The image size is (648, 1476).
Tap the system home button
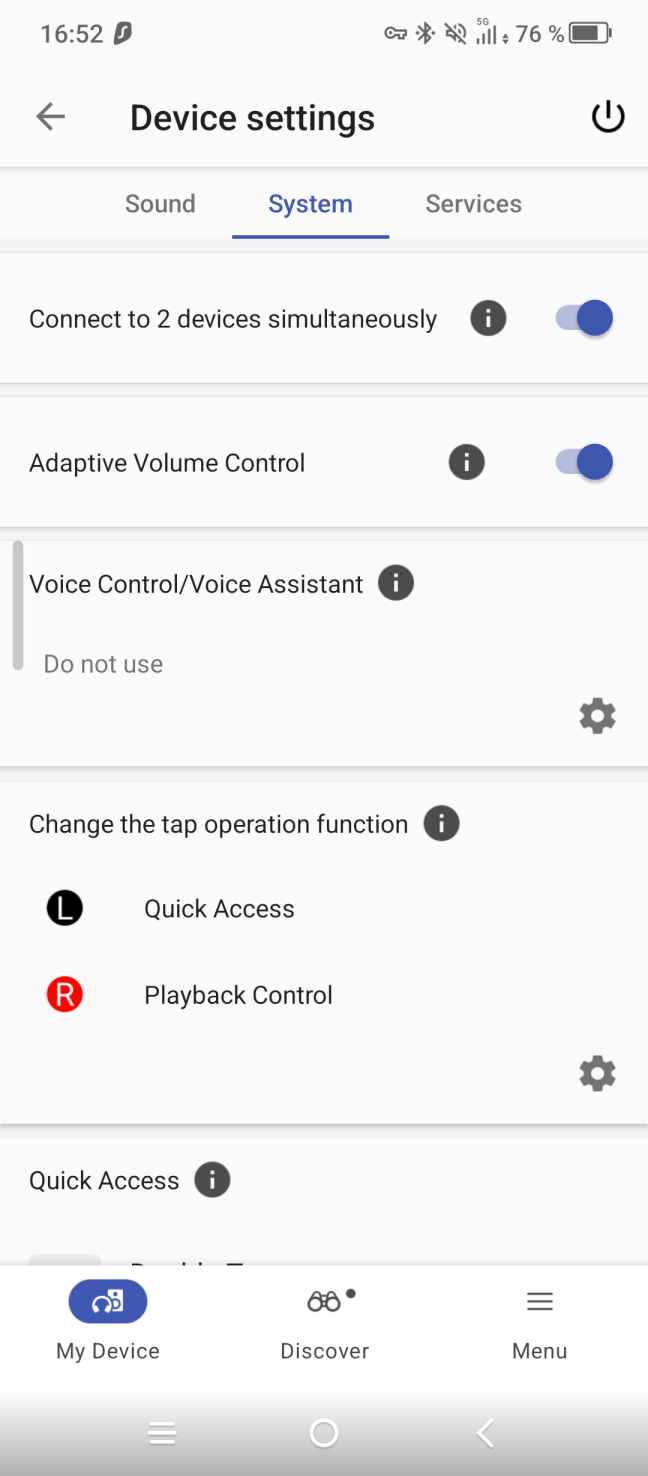pyautogui.click(x=324, y=1434)
